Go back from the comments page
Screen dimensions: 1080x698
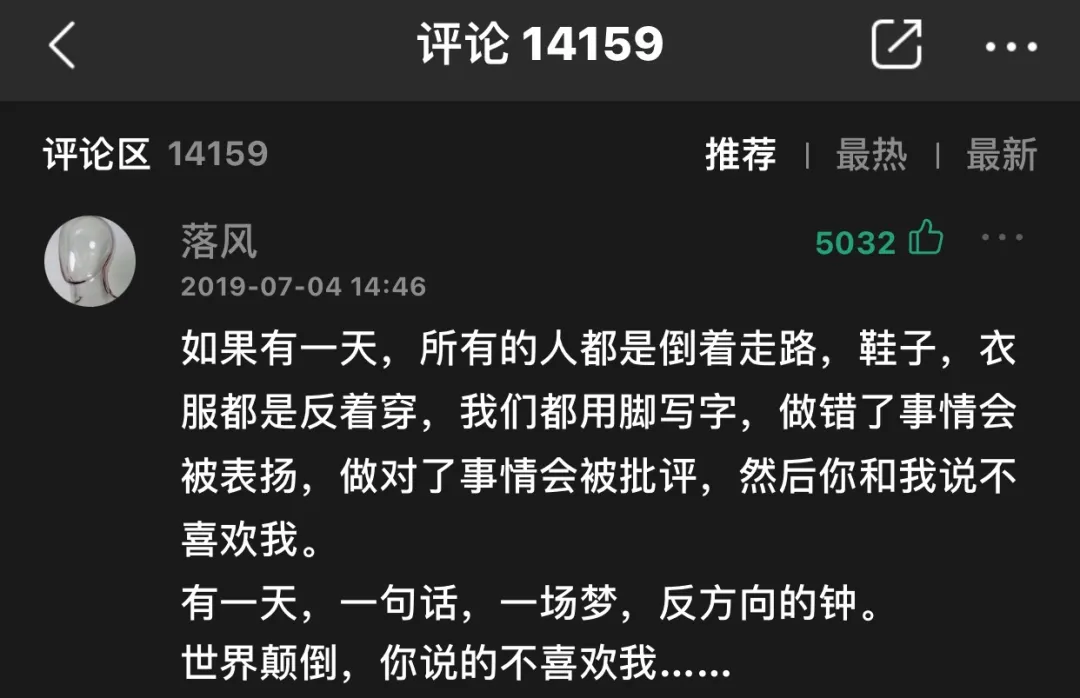point(63,46)
